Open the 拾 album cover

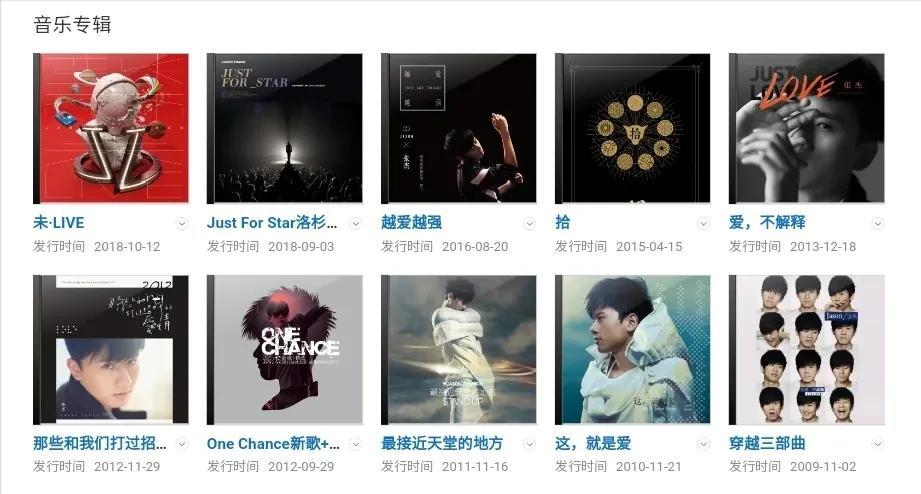[633, 128]
